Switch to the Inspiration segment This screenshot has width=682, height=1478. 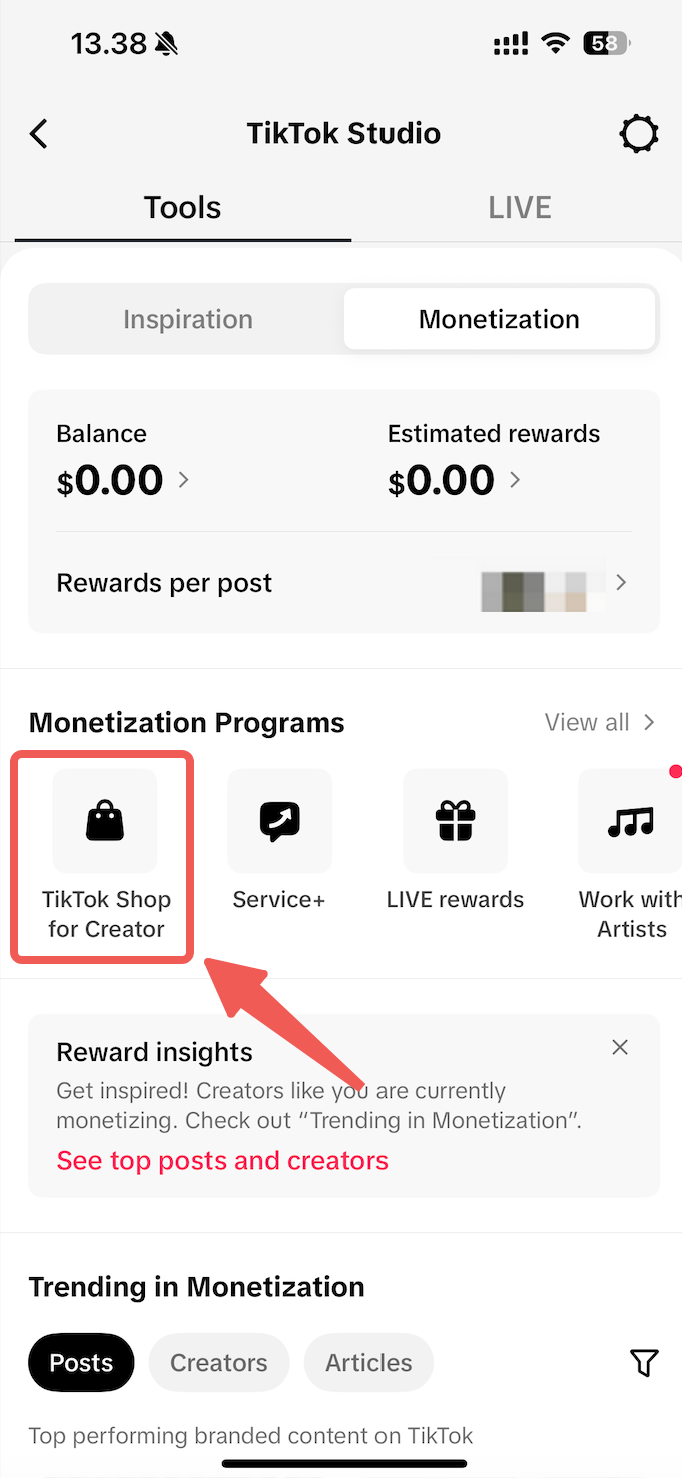coord(188,320)
